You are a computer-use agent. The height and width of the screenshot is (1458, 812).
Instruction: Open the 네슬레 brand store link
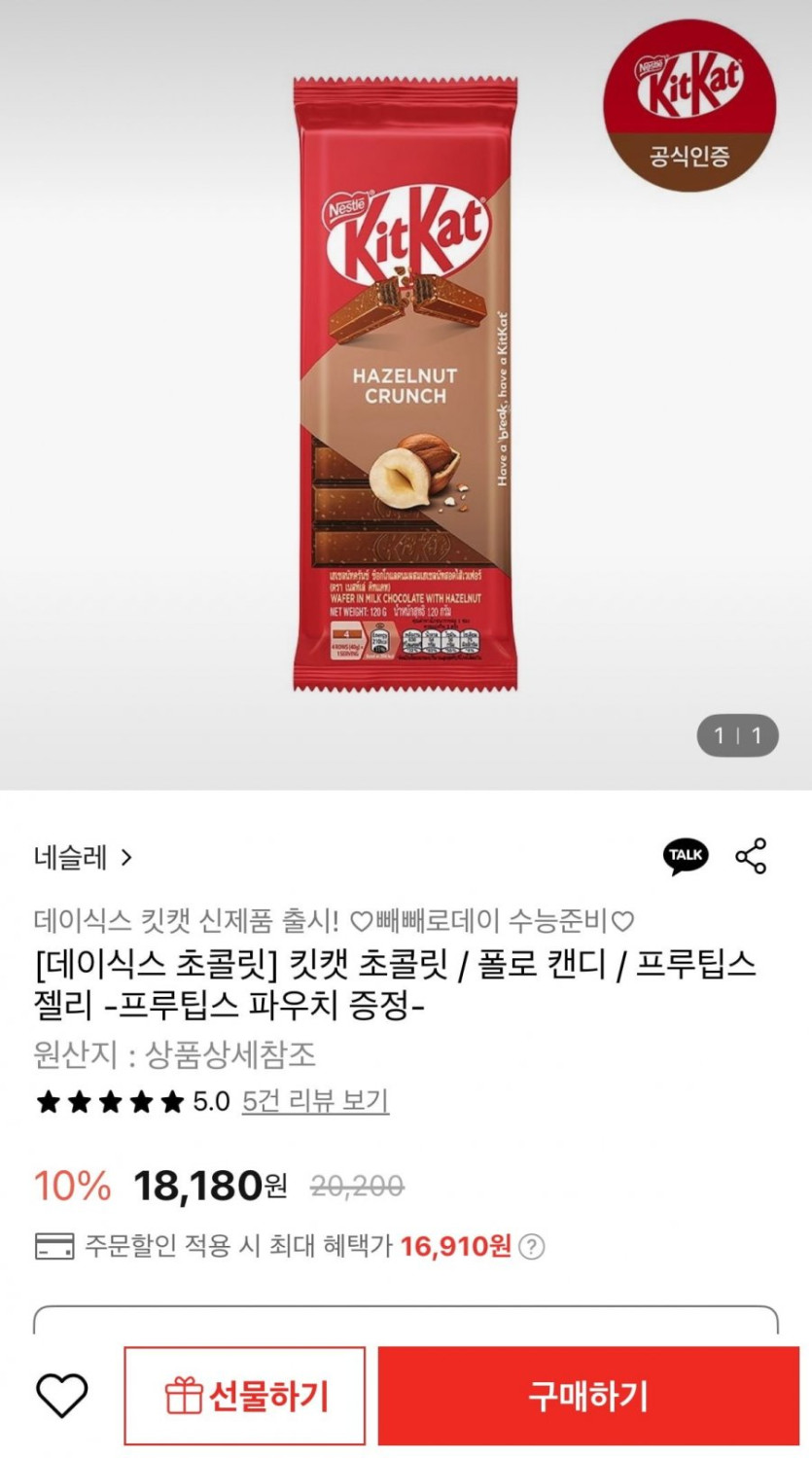pos(84,857)
